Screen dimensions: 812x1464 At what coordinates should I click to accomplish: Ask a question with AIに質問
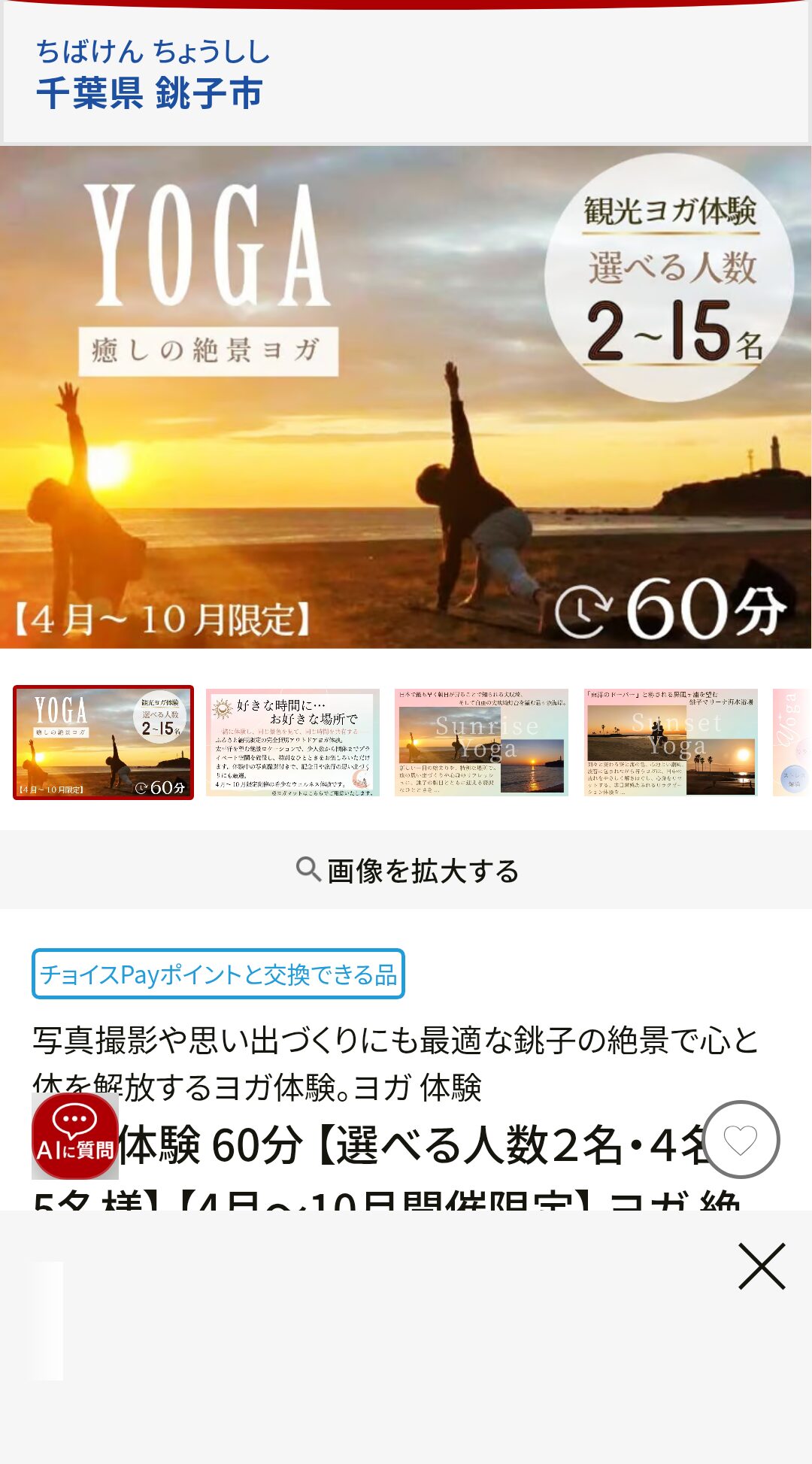point(74,1136)
